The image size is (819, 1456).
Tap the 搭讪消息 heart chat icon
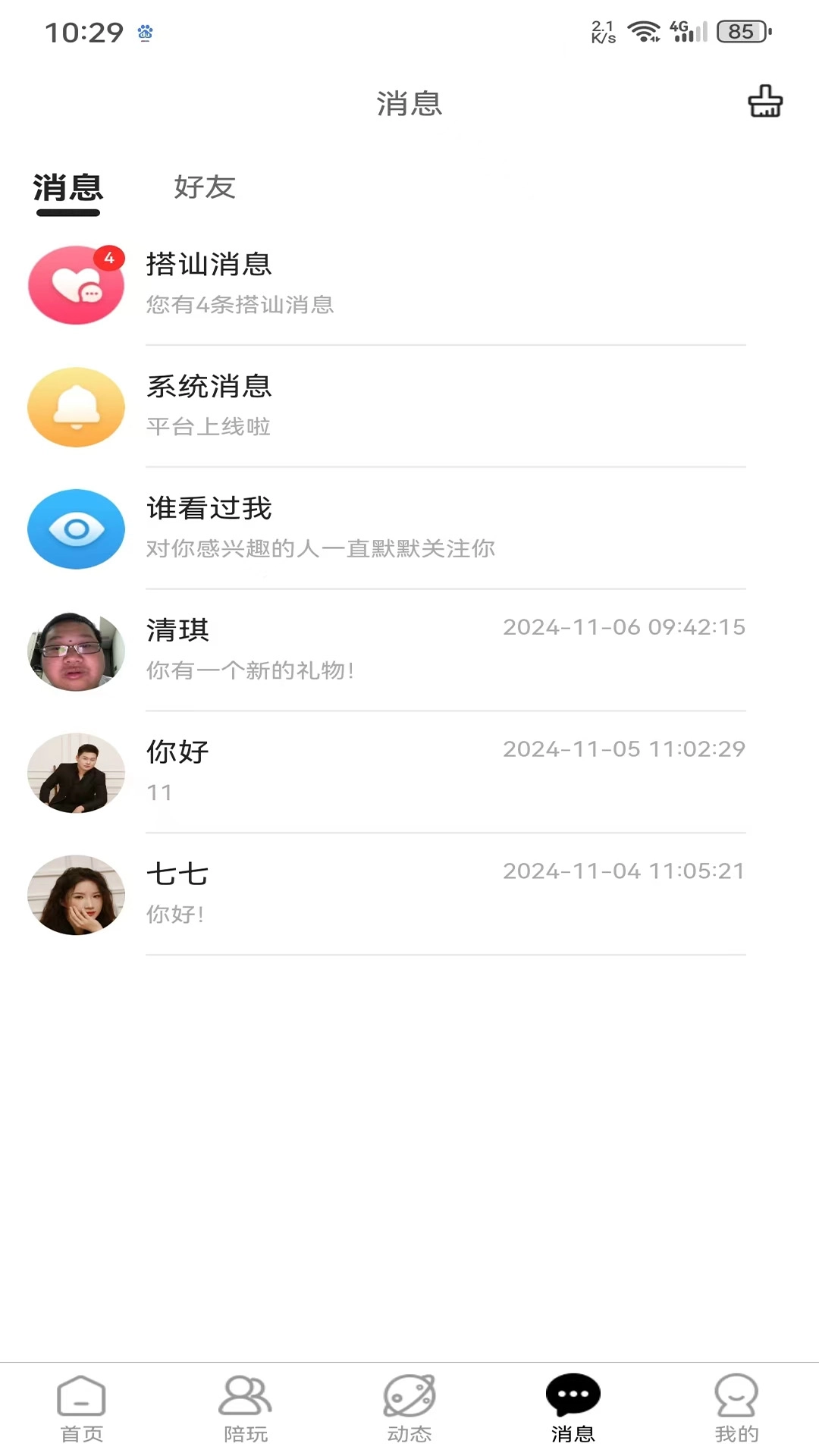coord(76,285)
